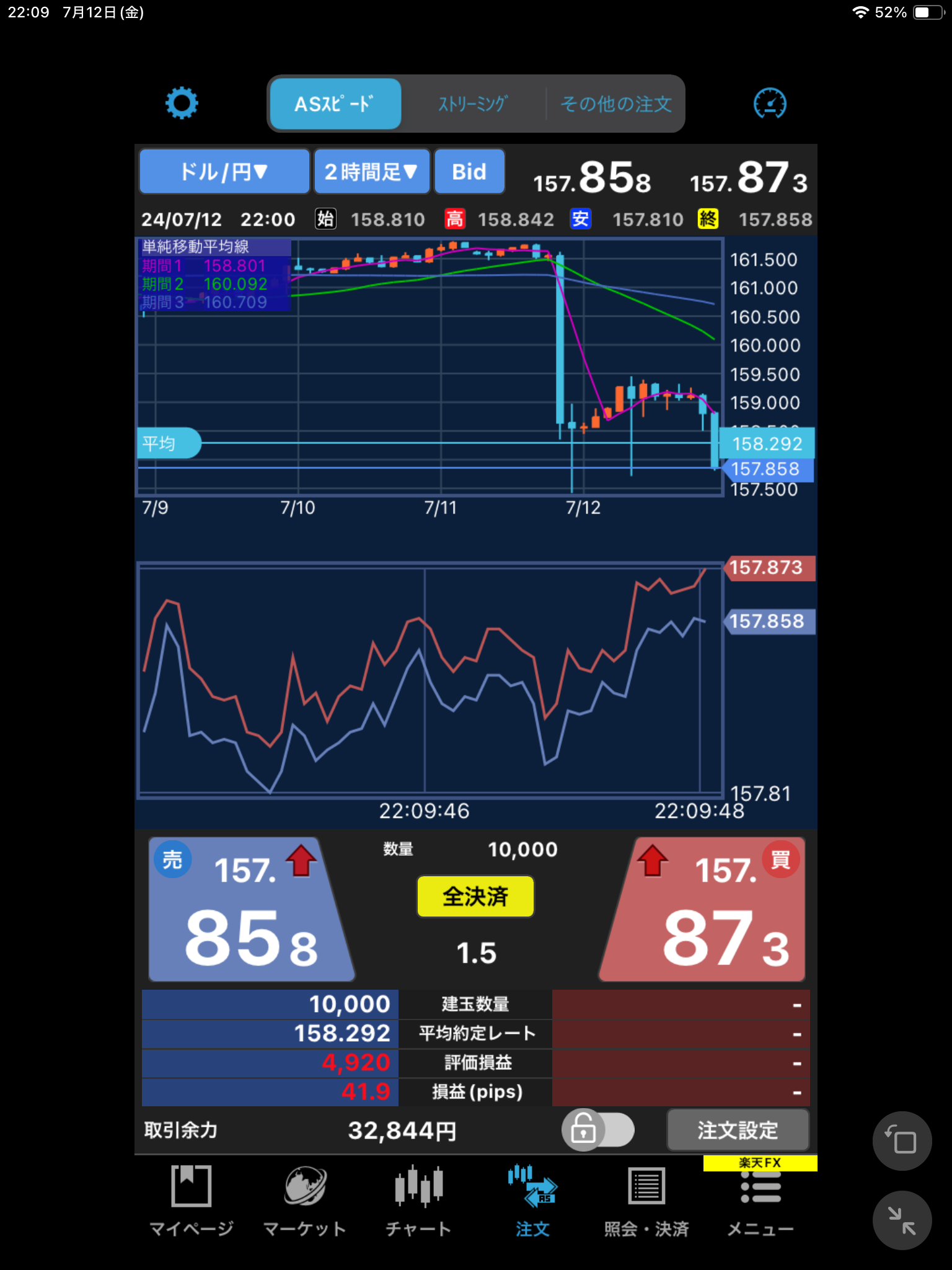Select the ASスピード order tab
This screenshot has height=1270, width=952.
coord(335,104)
